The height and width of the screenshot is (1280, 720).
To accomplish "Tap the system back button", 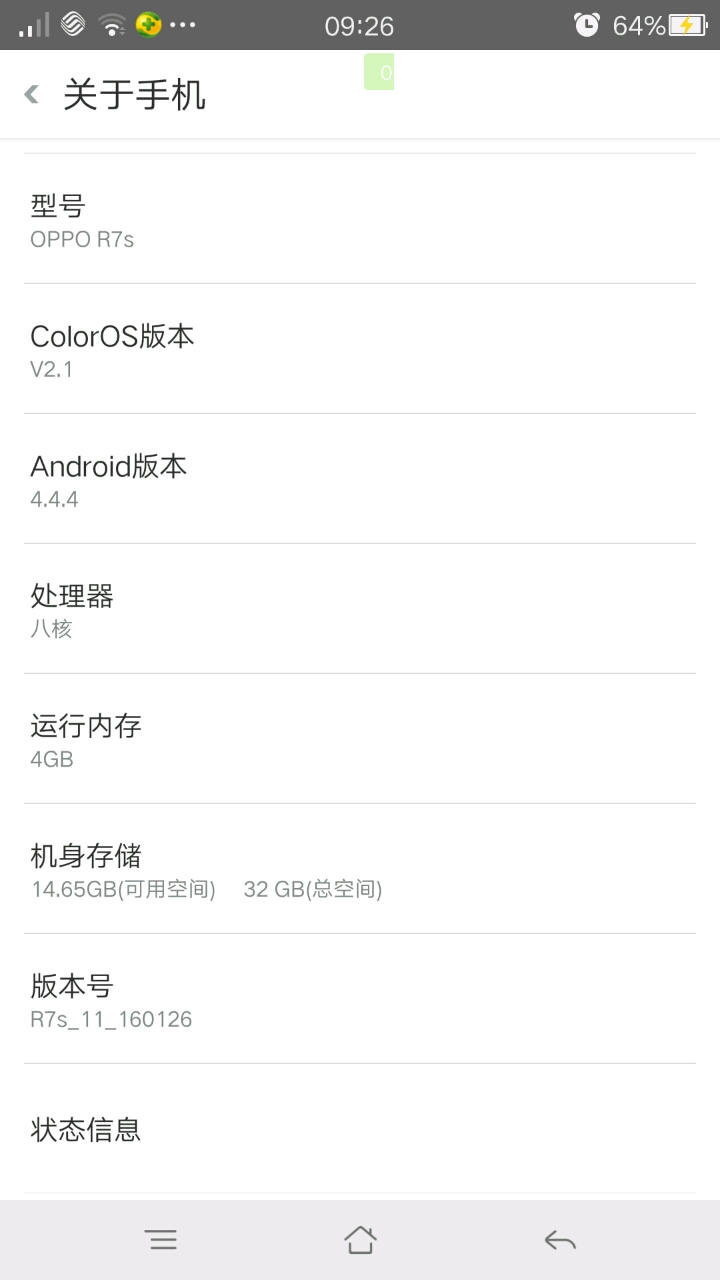I will point(560,1240).
